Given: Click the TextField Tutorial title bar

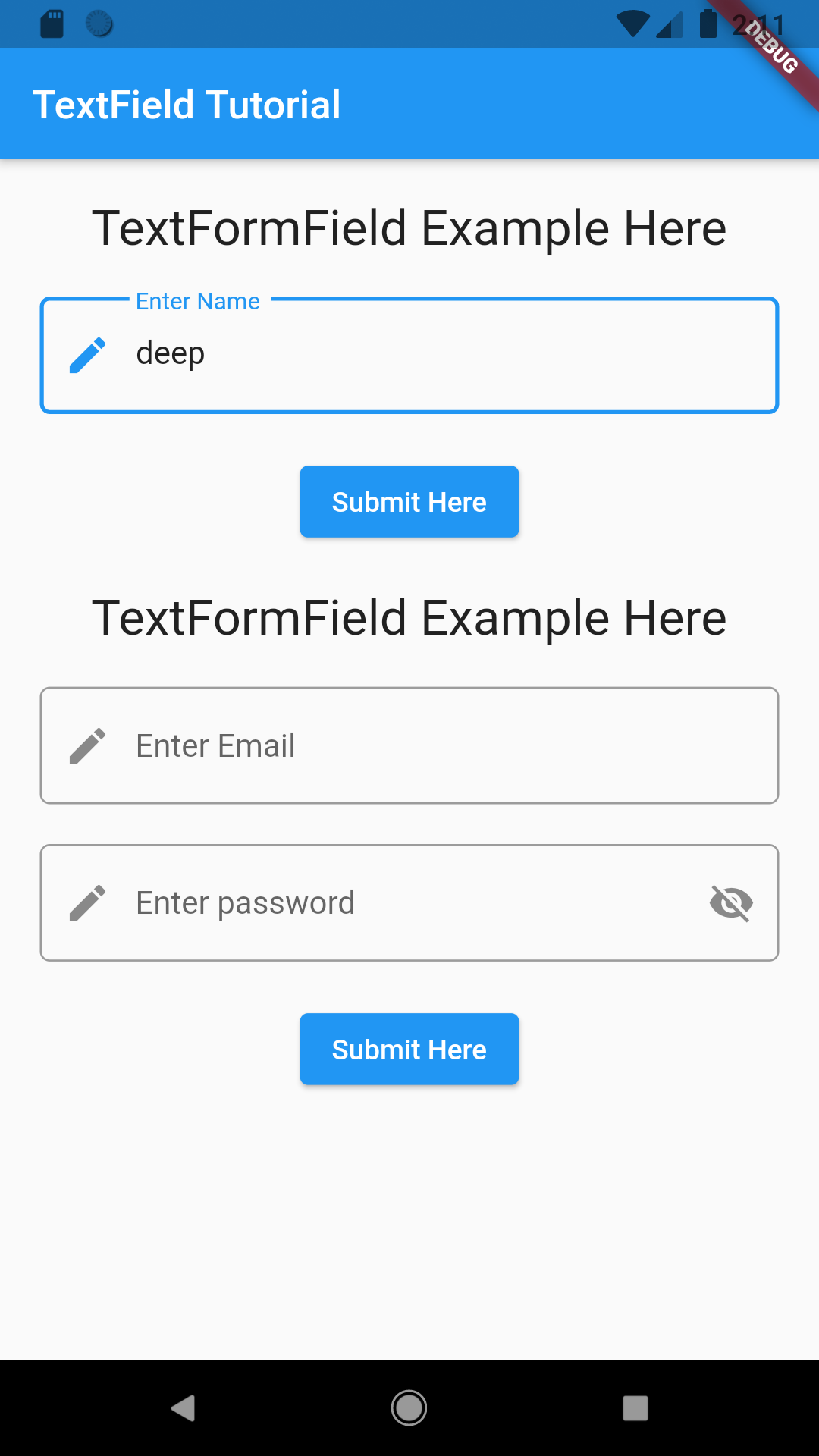Looking at the screenshot, I should click(x=188, y=103).
